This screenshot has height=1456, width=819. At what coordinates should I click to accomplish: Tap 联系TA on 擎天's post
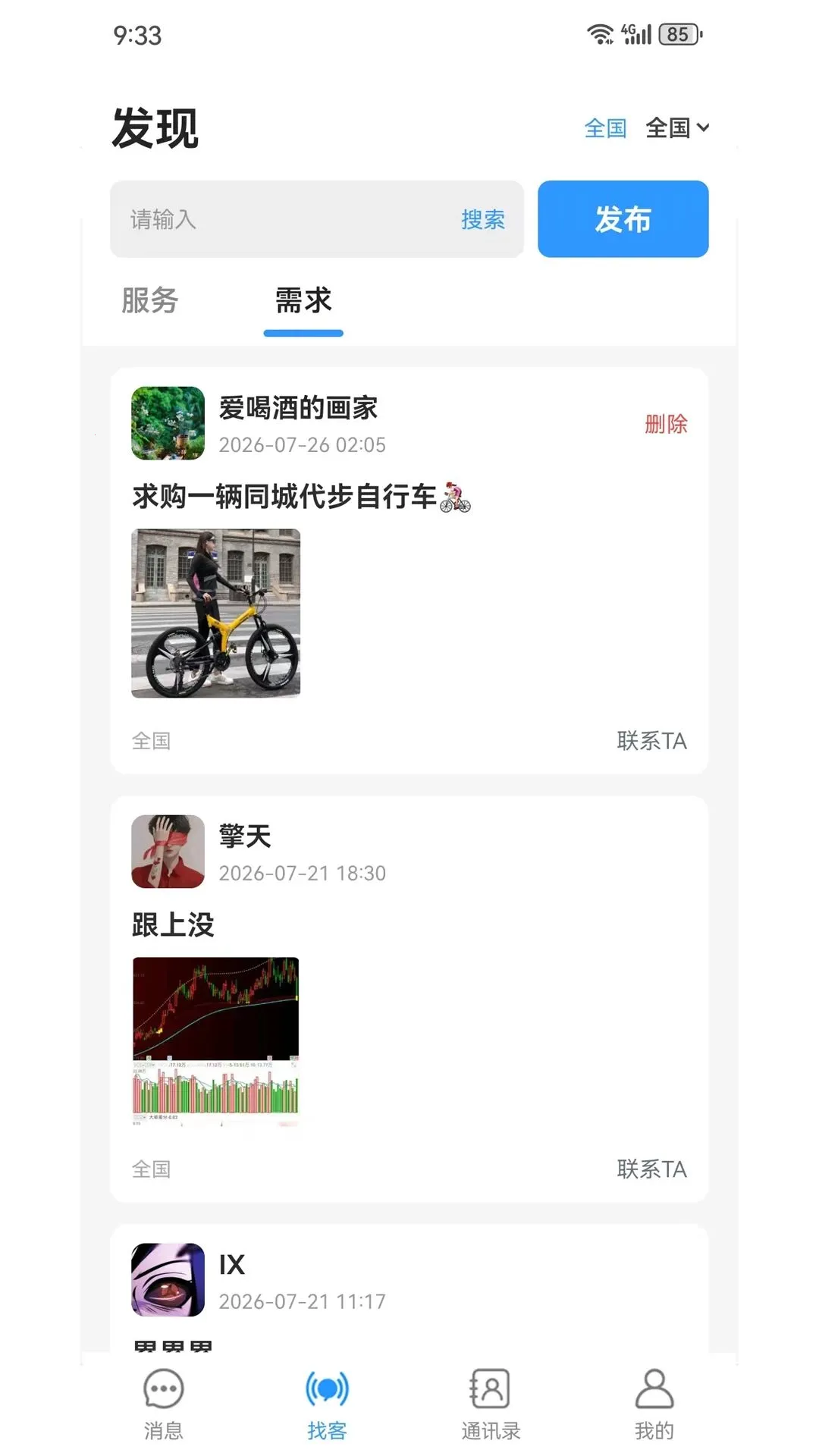pos(651,1169)
